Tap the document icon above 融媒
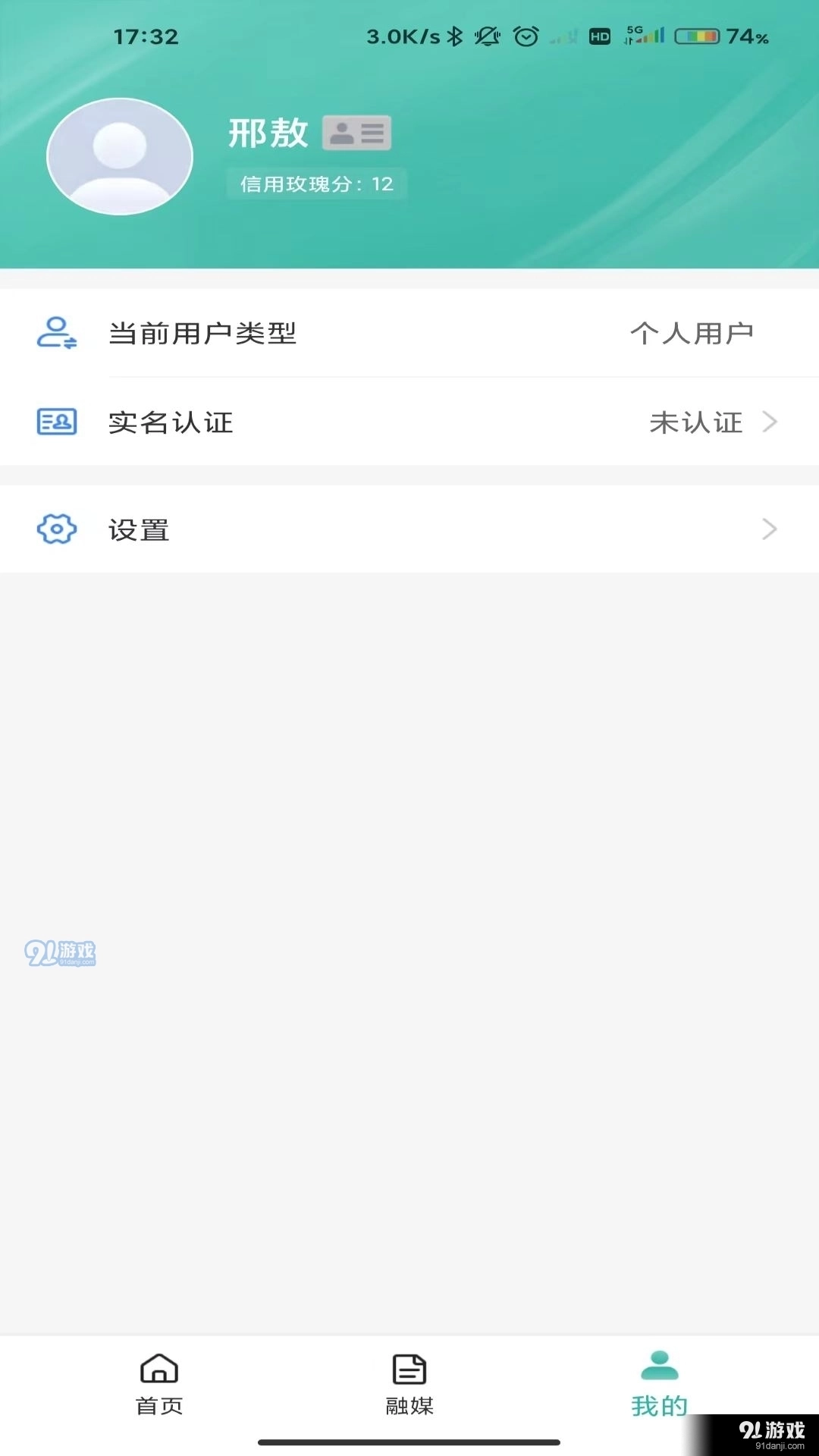This screenshot has height=1456, width=819. [x=409, y=1371]
